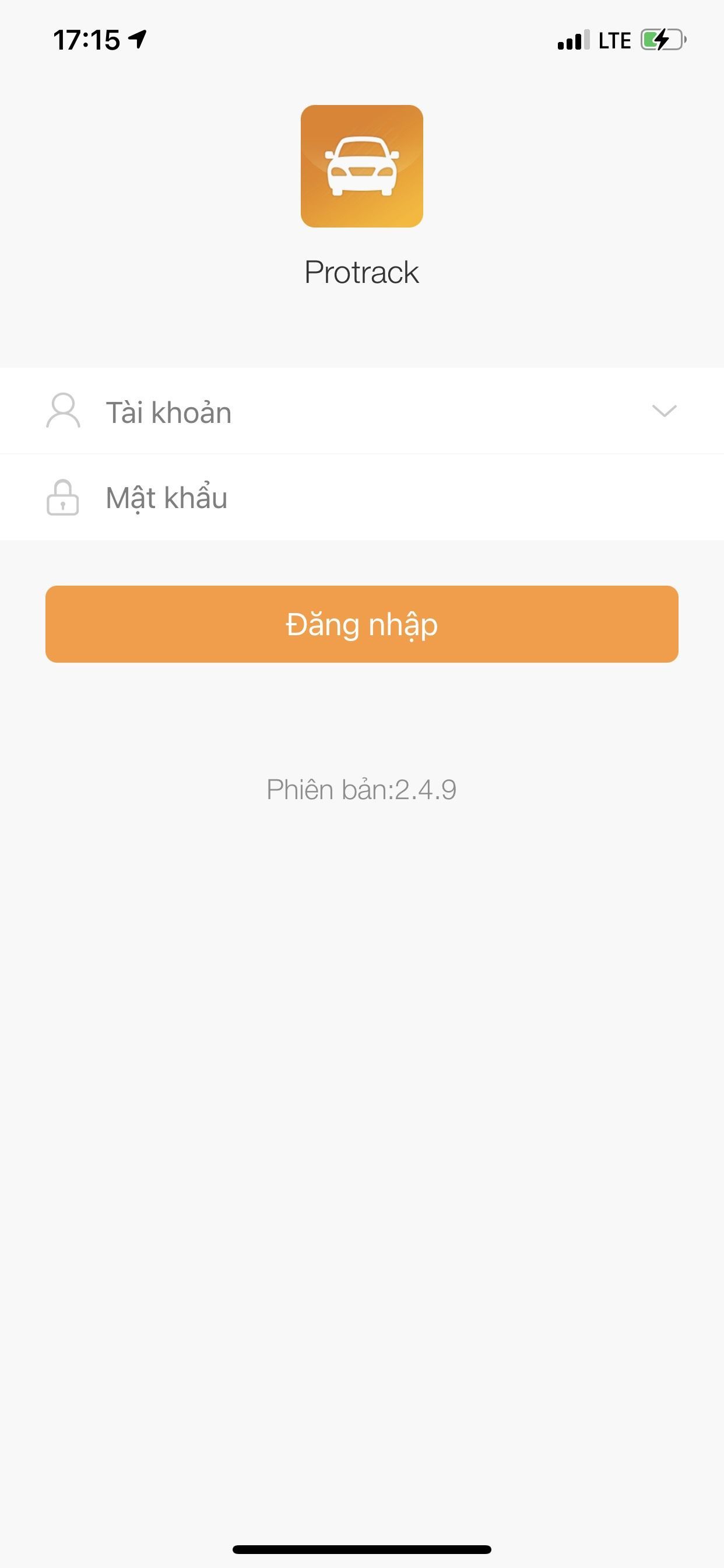The image size is (724, 1568).
Task: Tap the home indicator bar at bottom
Action: click(361, 1550)
